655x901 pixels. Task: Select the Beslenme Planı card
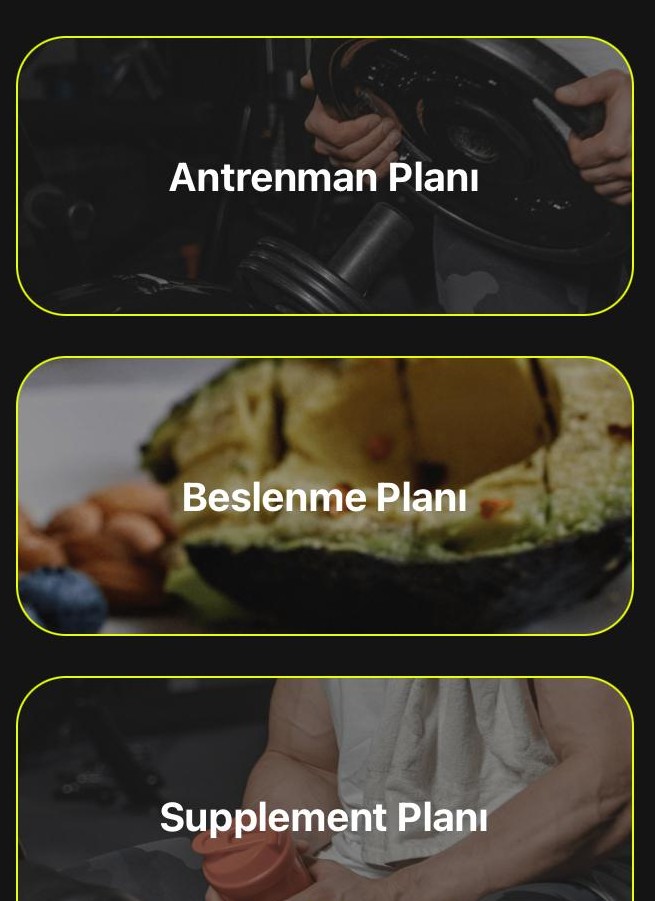coord(325,496)
